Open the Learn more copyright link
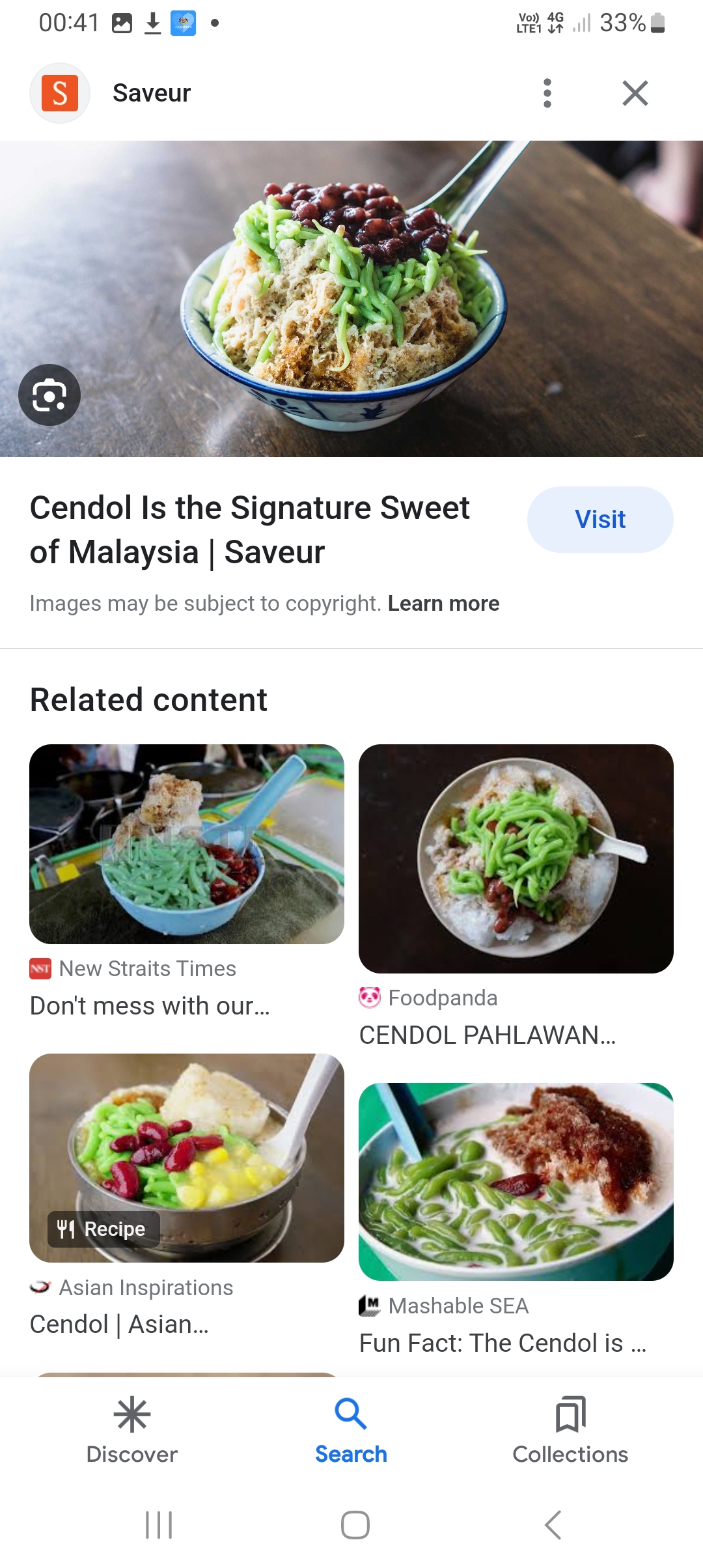 pyautogui.click(x=443, y=604)
